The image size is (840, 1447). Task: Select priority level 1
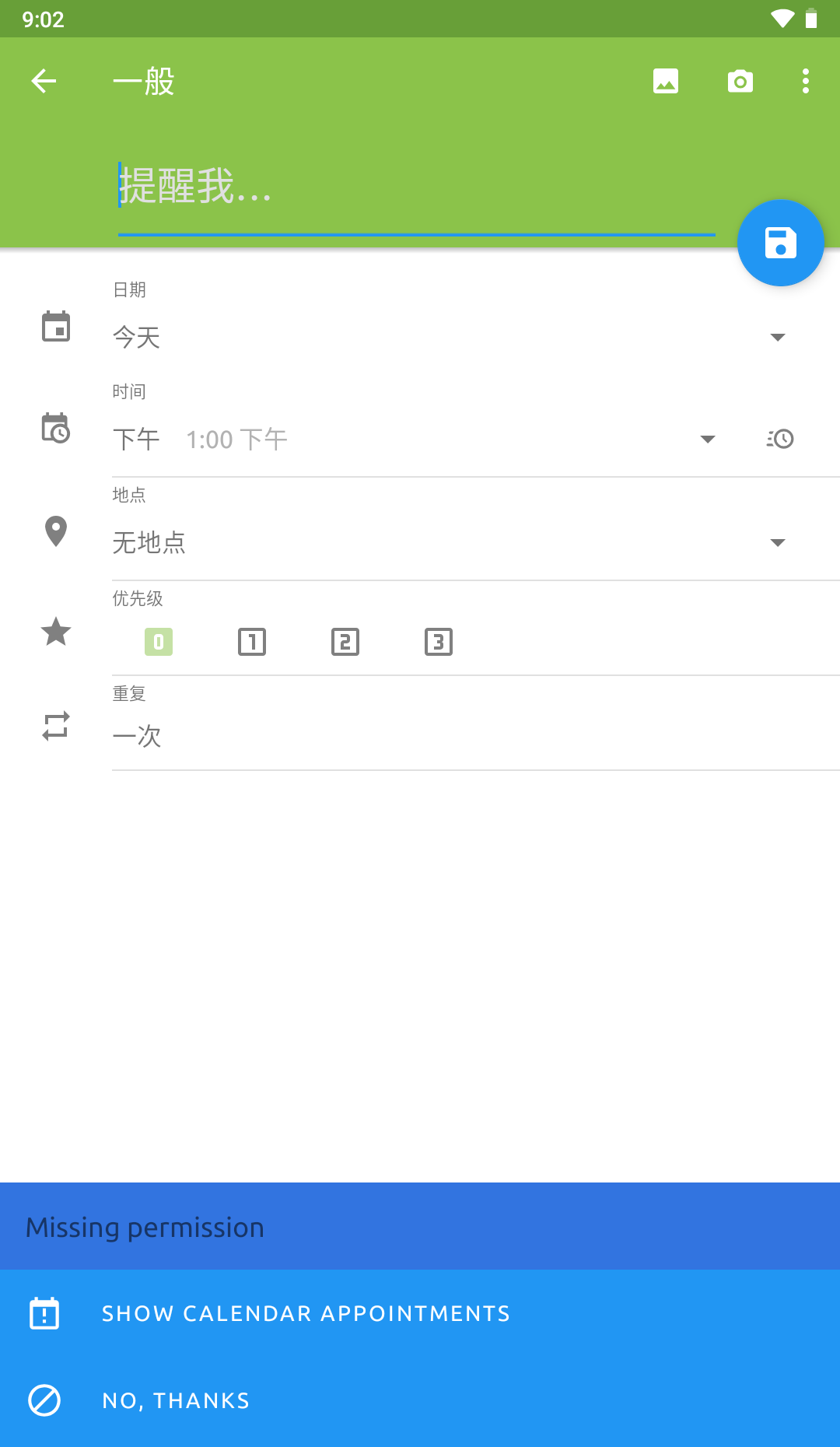coord(252,642)
